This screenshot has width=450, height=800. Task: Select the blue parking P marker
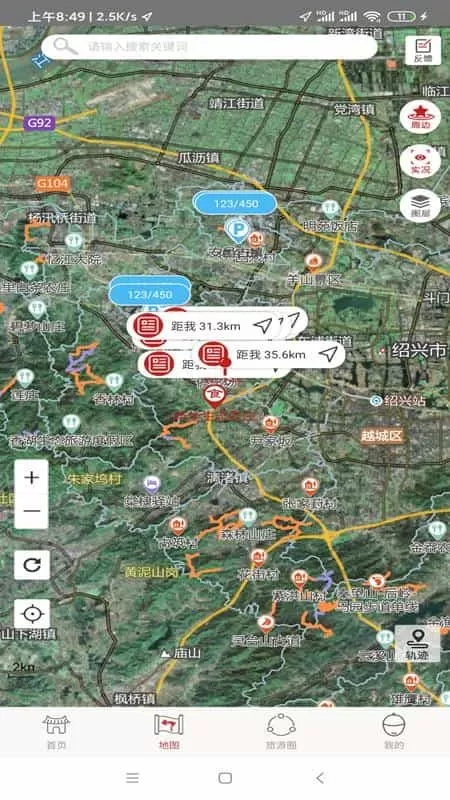point(237,230)
